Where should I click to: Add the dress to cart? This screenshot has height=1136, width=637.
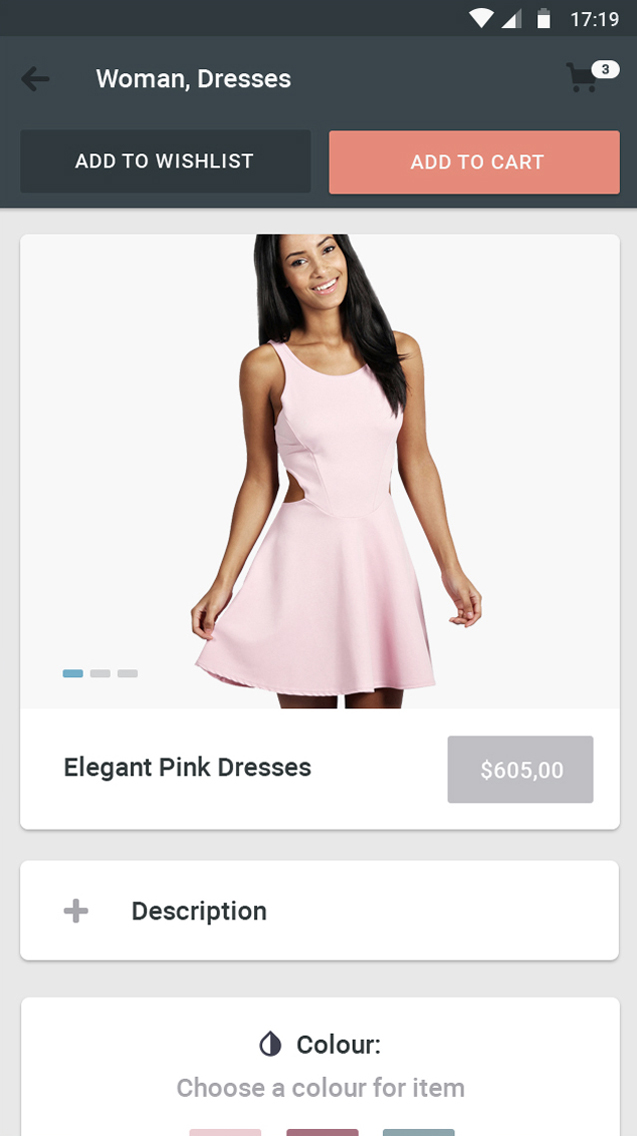click(x=474, y=162)
